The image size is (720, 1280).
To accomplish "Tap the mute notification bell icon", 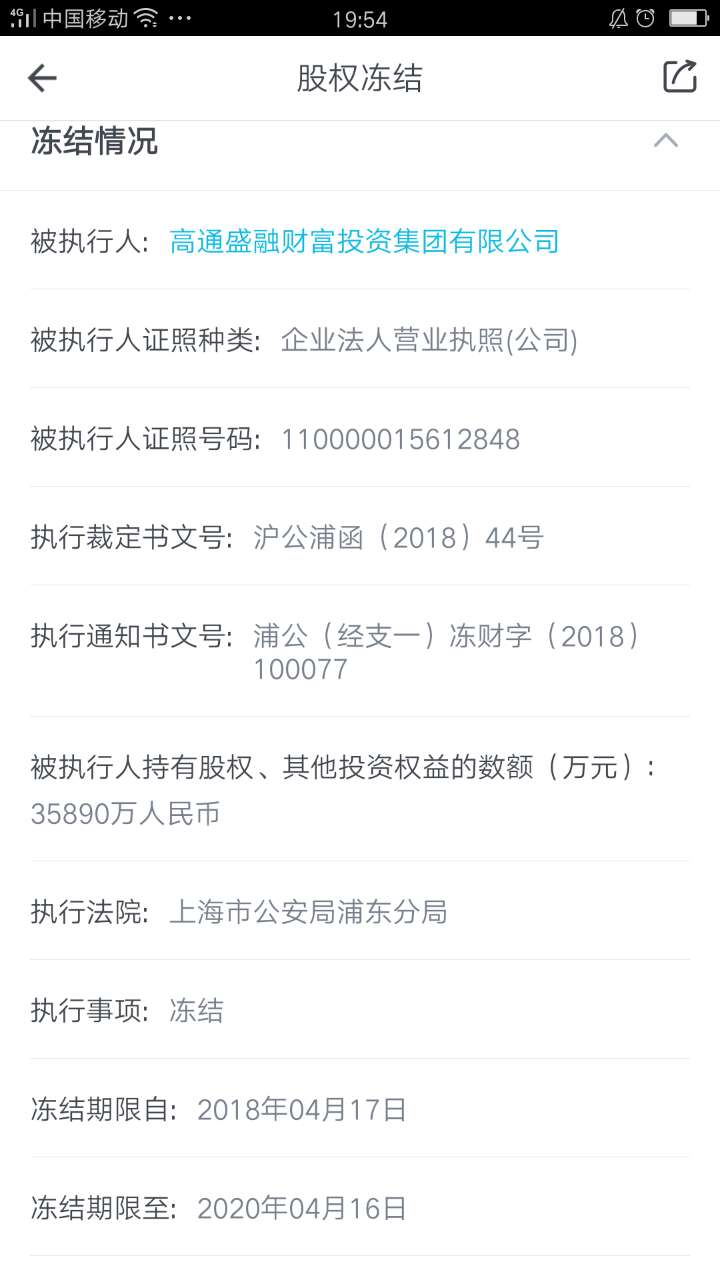I will pyautogui.click(x=619, y=16).
